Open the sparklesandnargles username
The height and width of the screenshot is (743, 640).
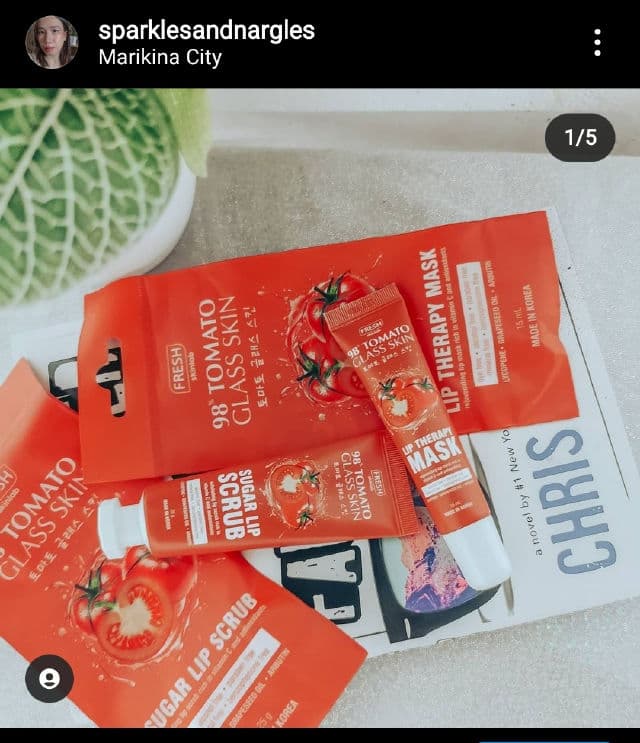click(x=206, y=30)
